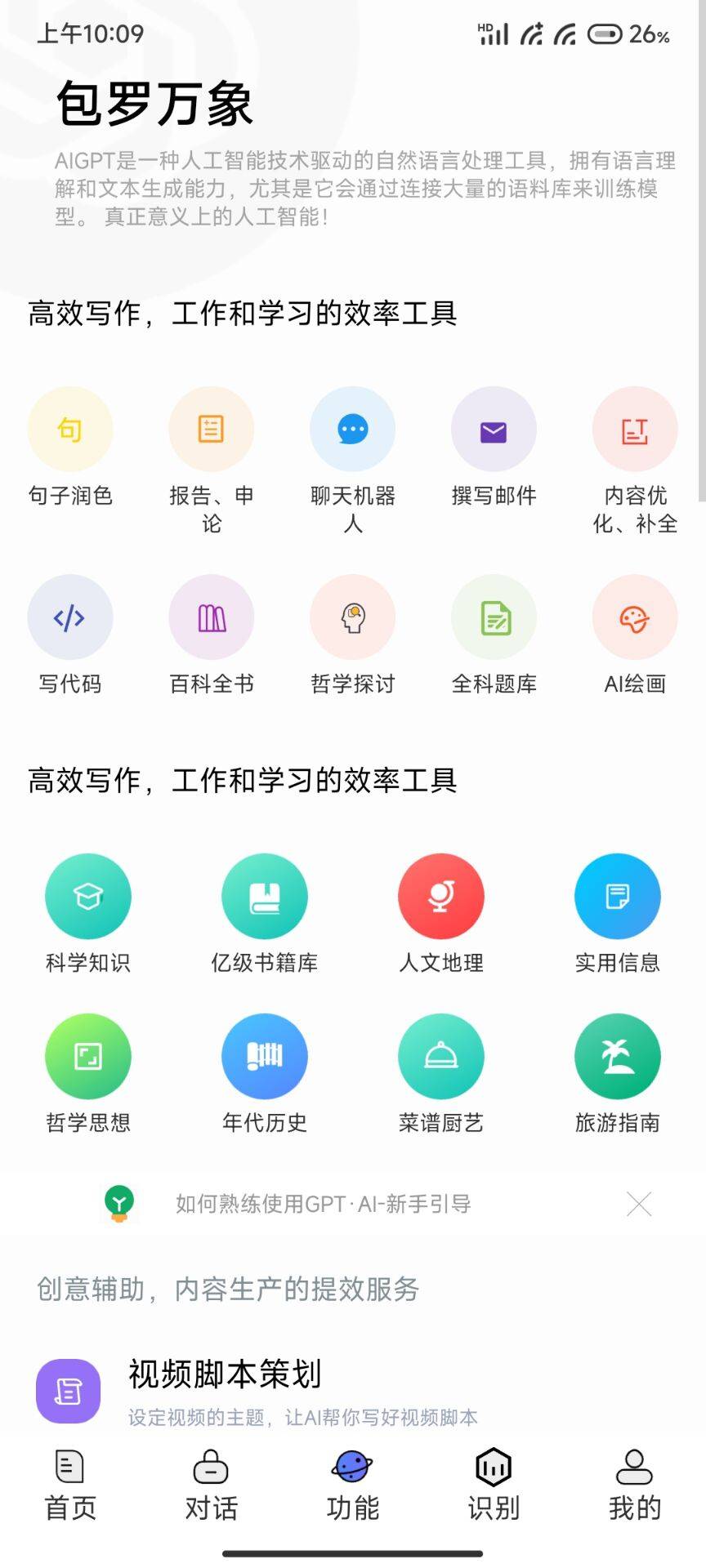
Task: Browse the 亿级书籍库 book library
Action: point(265,897)
